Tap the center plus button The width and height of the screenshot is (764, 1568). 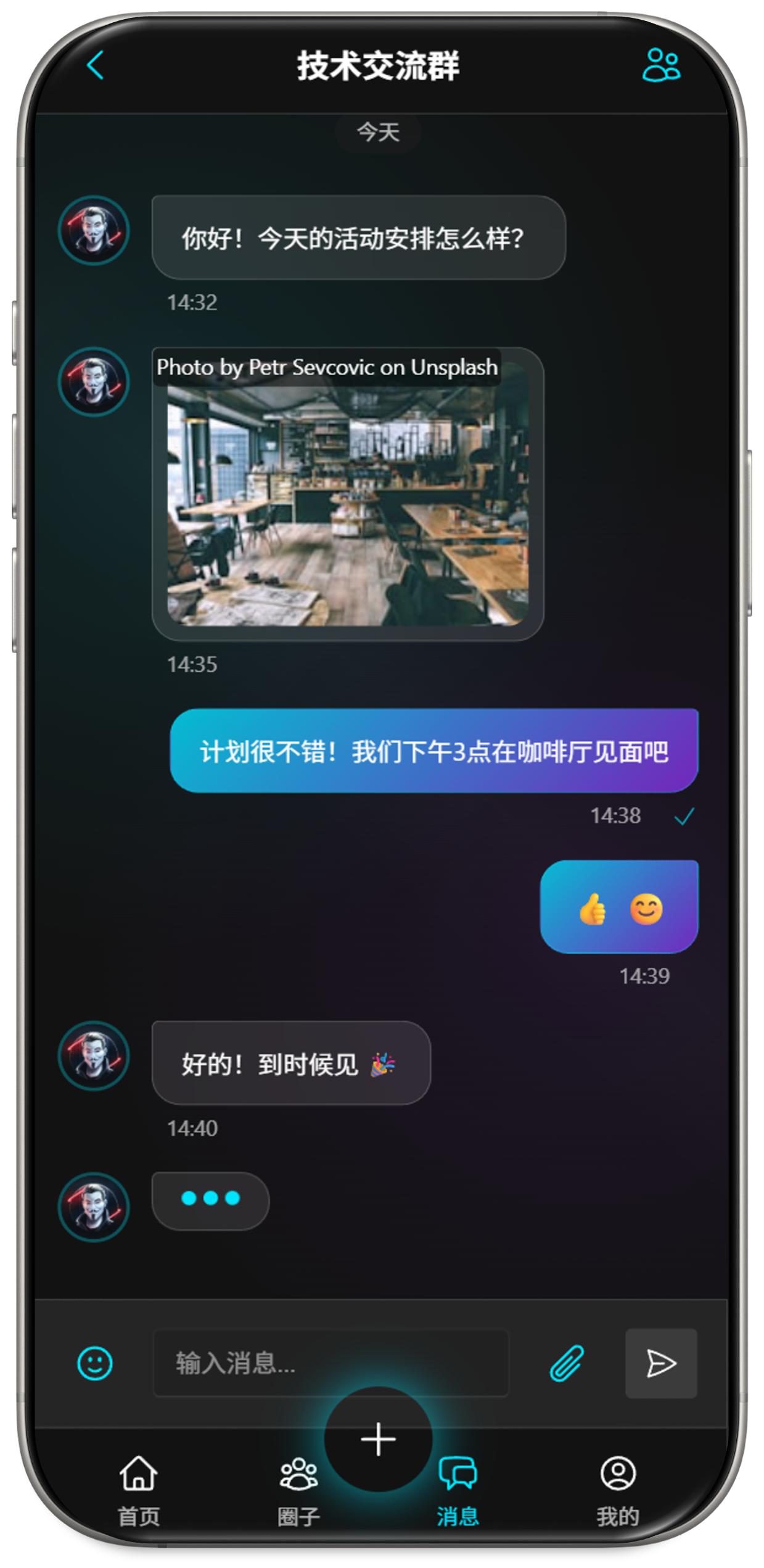[x=378, y=1440]
